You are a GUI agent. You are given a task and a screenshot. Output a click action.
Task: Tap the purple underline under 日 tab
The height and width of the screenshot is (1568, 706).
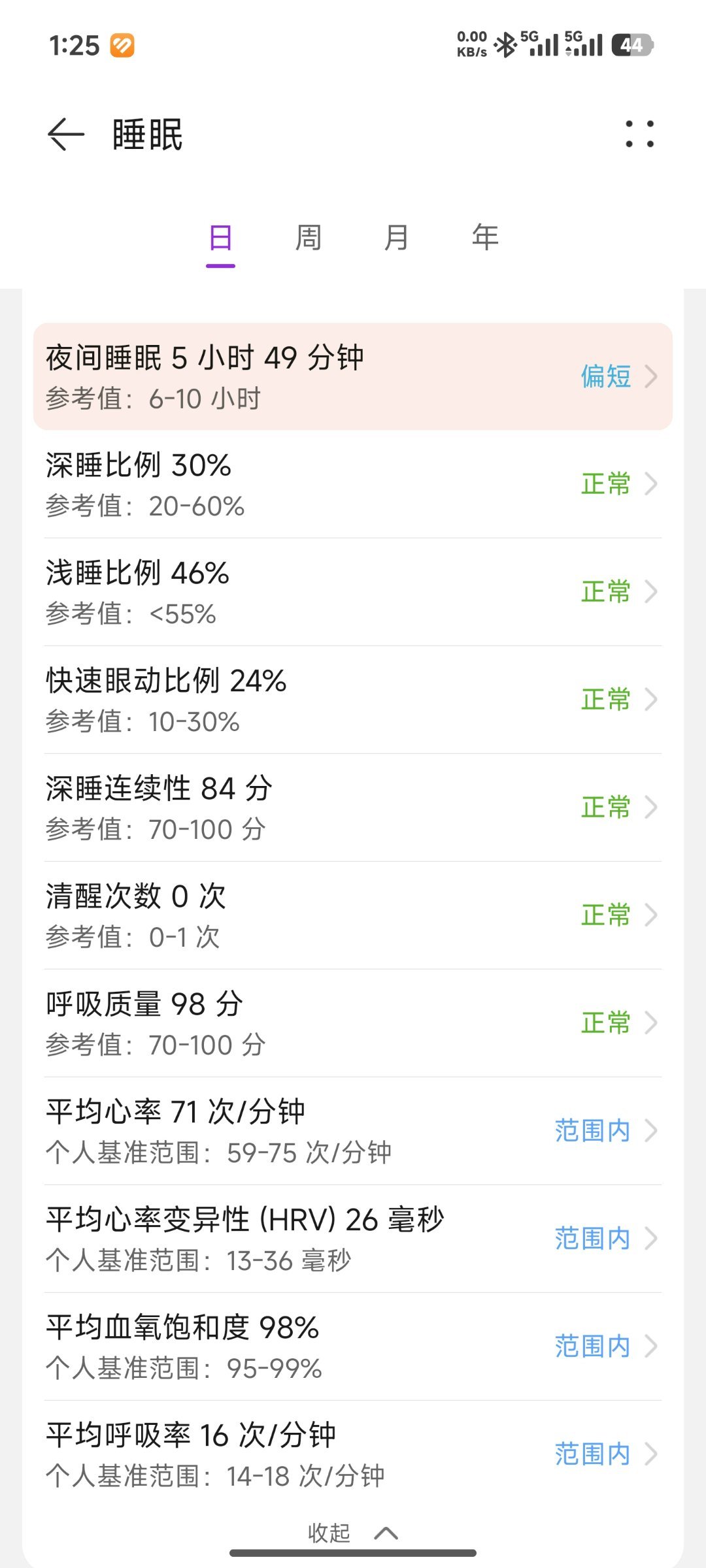point(220,265)
